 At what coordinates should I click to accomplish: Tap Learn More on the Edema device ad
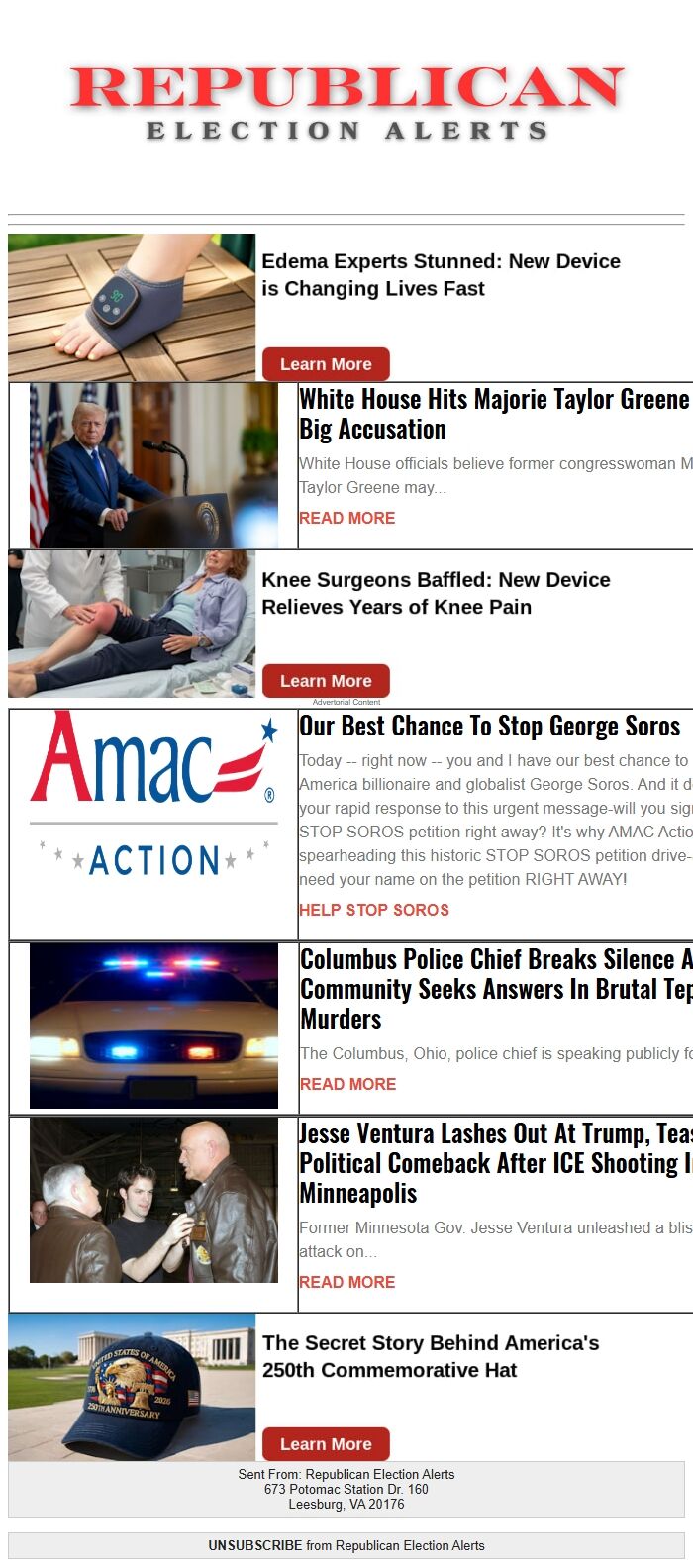[326, 364]
